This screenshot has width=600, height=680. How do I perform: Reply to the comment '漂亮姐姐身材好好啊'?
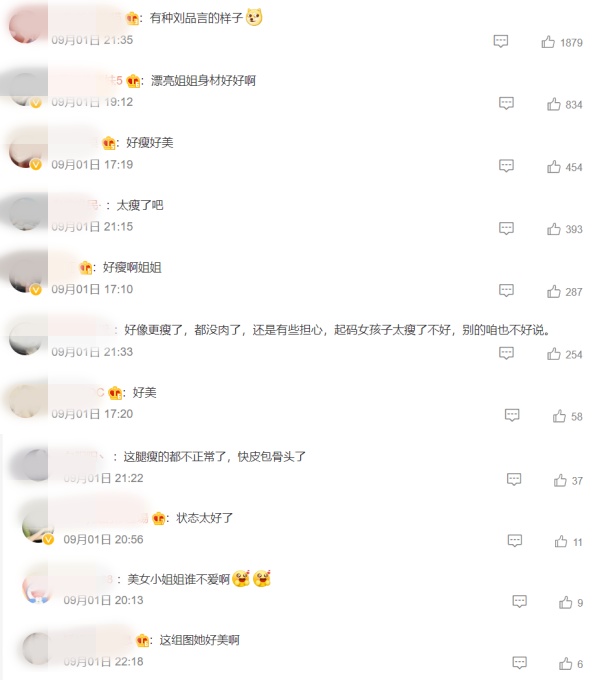point(506,103)
